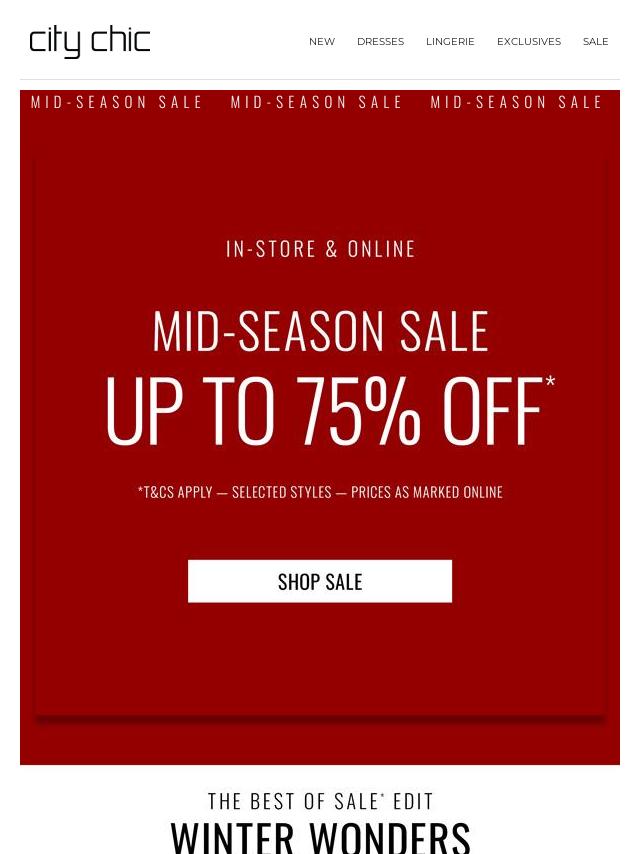
Task: Open the LINGERIE category
Action: coord(450,42)
